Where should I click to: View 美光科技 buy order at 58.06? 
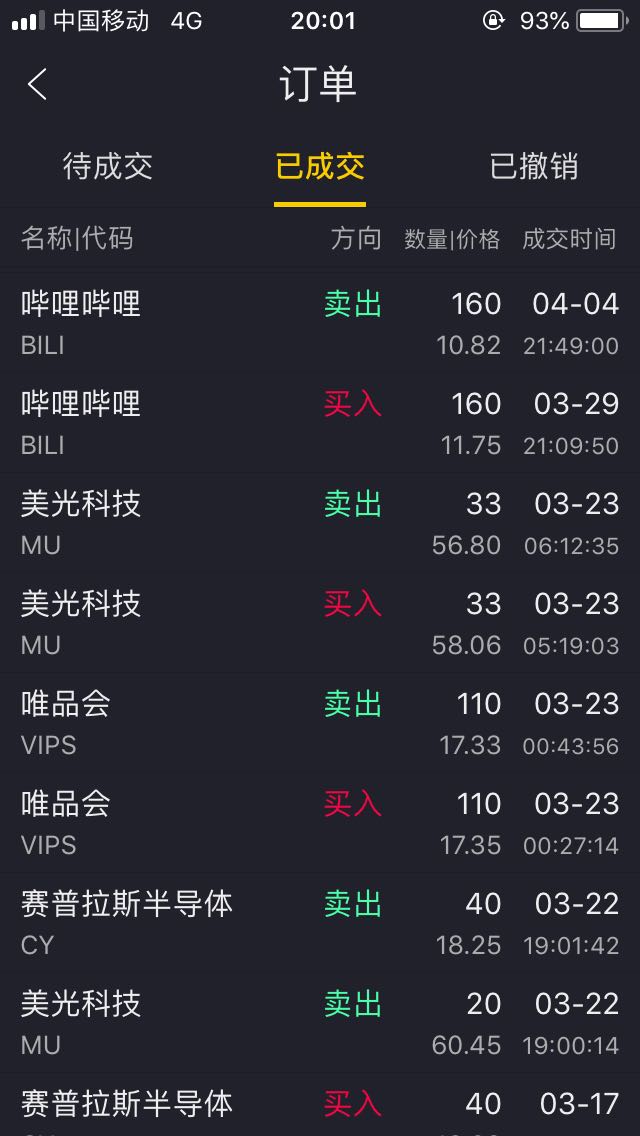tap(320, 622)
